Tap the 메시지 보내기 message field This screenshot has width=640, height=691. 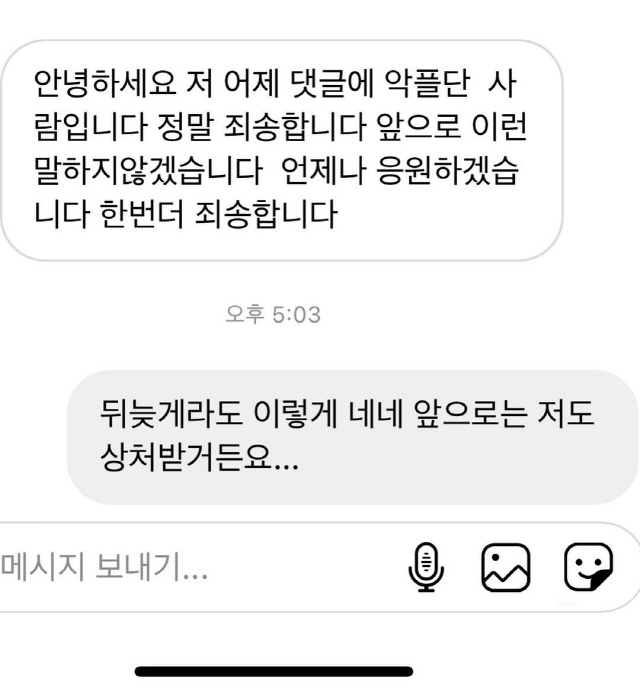150,567
